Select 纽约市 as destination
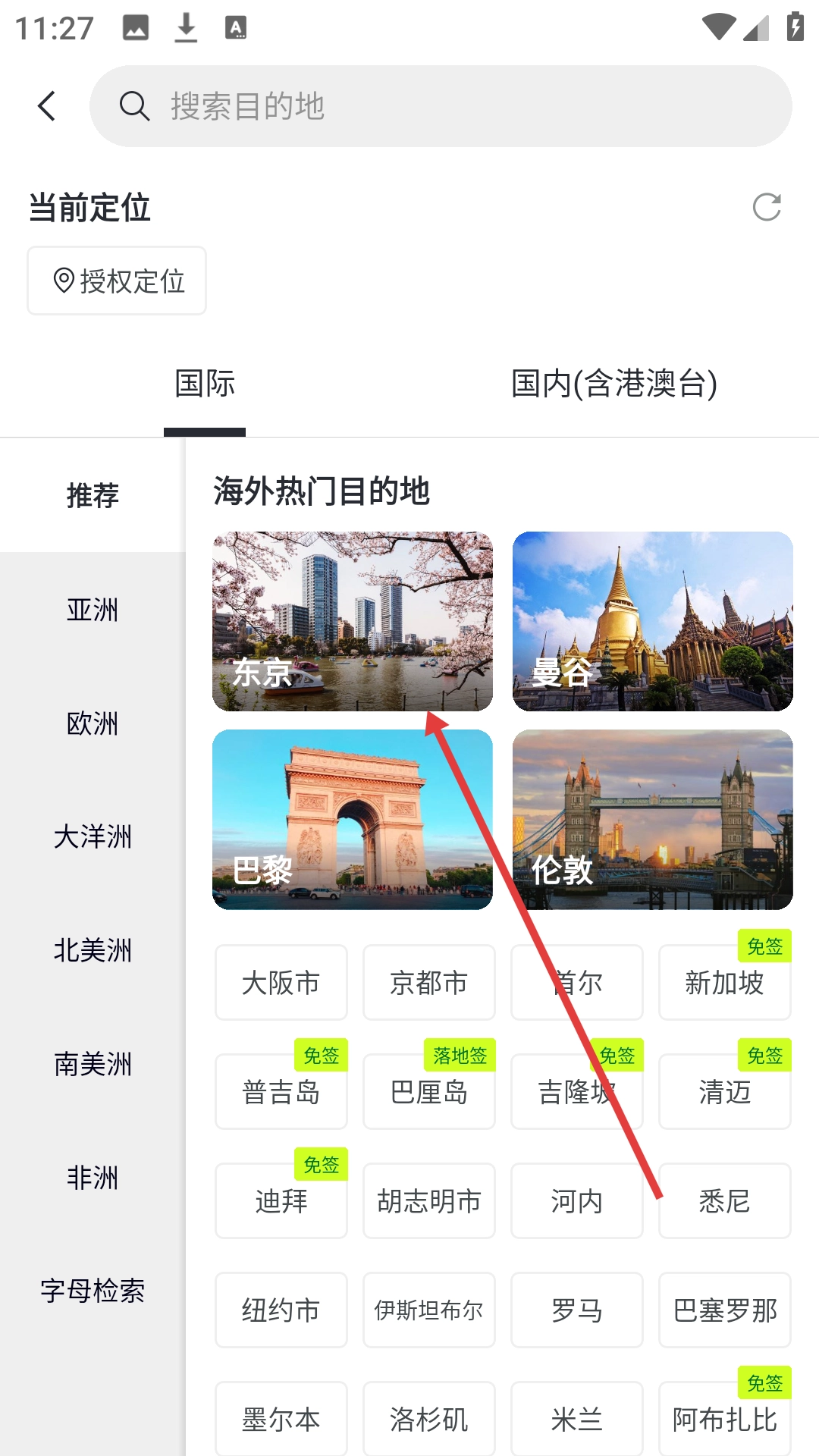819x1456 pixels. [281, 1310]
